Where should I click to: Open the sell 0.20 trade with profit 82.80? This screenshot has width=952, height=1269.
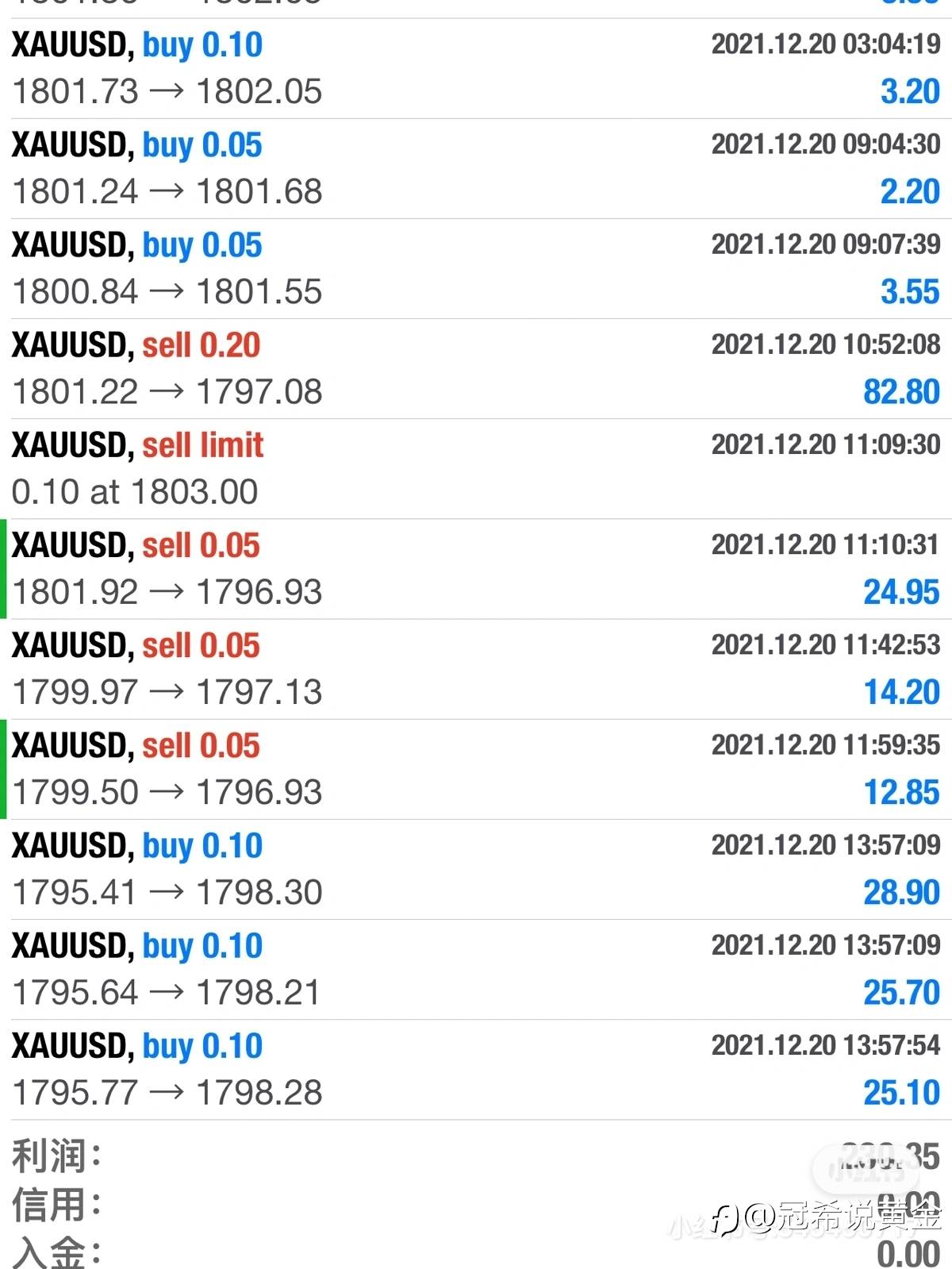(476, 369)
